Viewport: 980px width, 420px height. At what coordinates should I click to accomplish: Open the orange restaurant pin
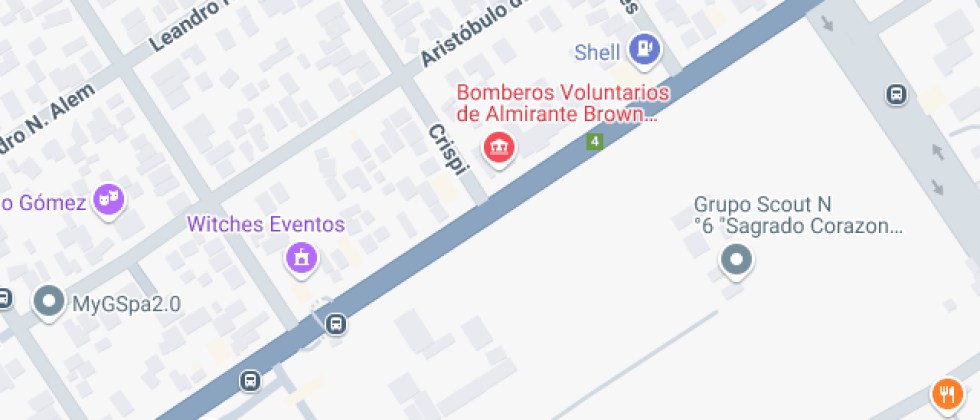tap(948, 396)
